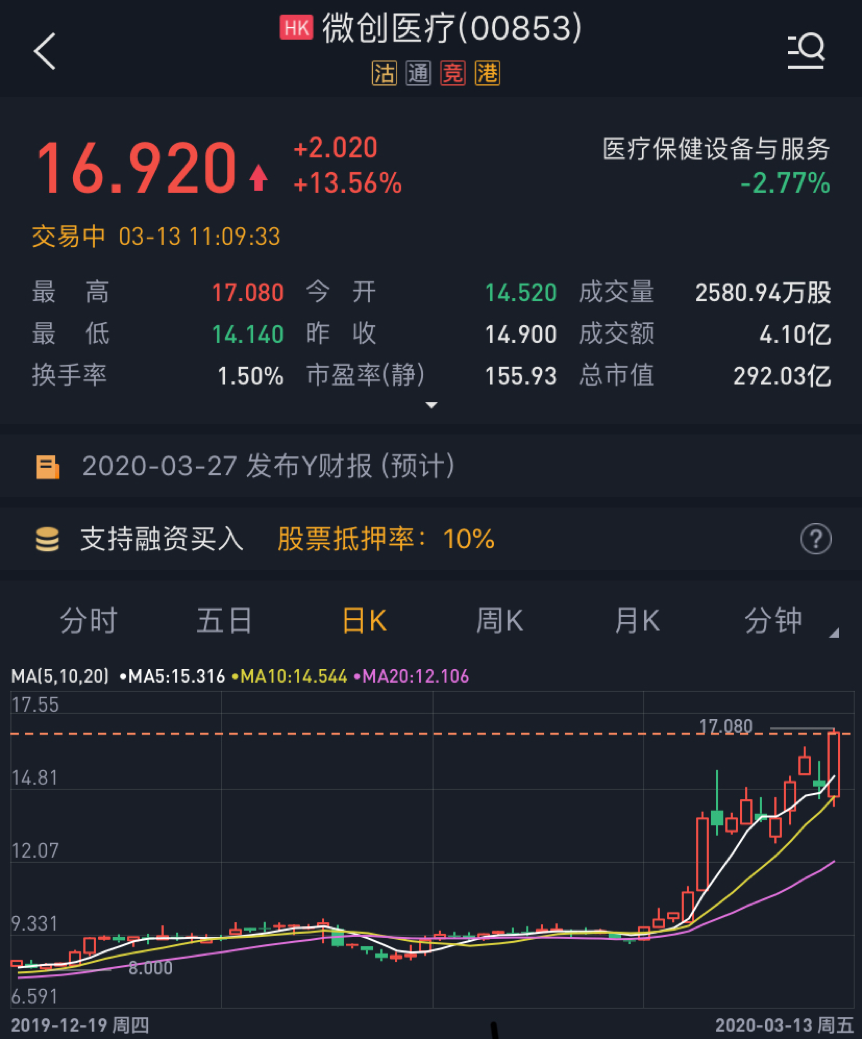Show the 月K chart tab

coord(637,621)
